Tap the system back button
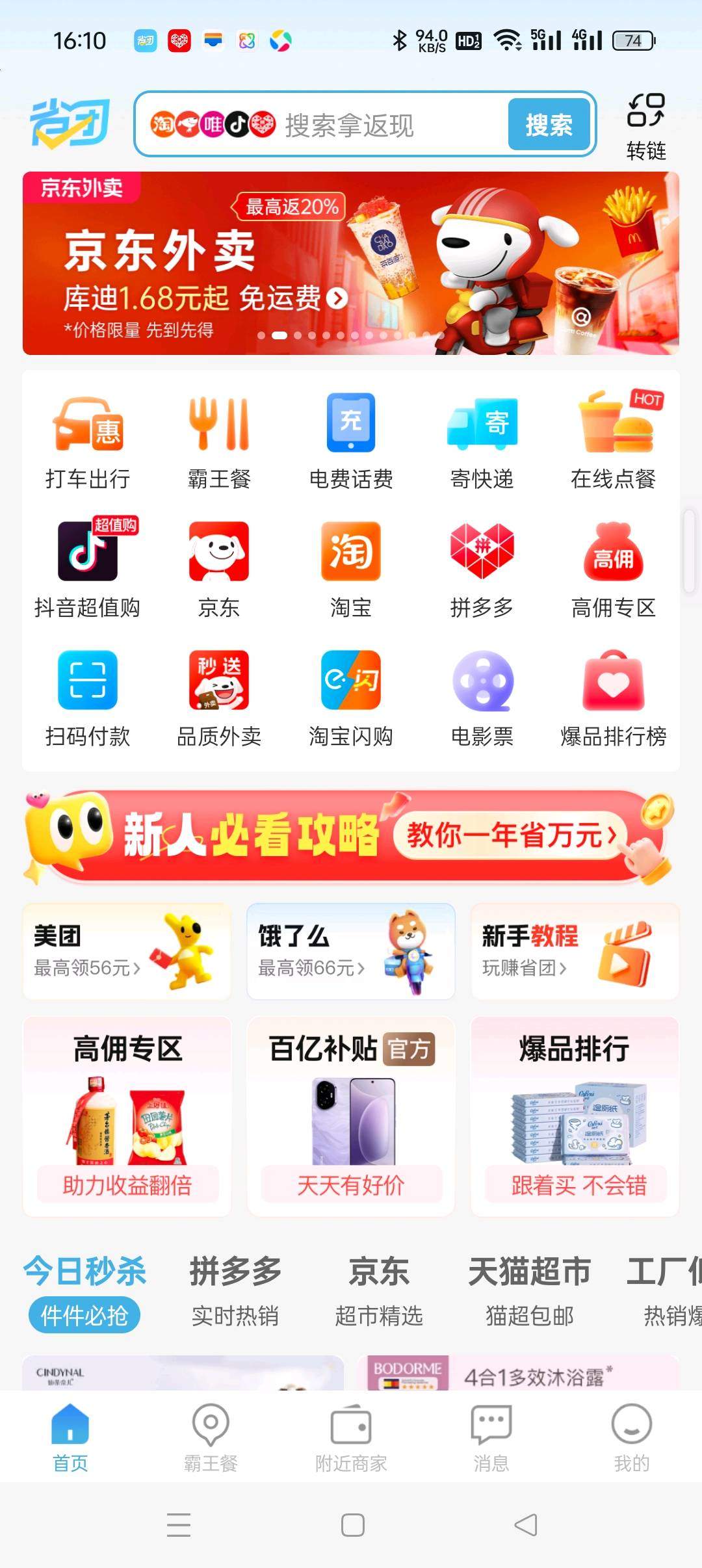The height and width of the screenshot is (1568, 702). (525, 1525)
